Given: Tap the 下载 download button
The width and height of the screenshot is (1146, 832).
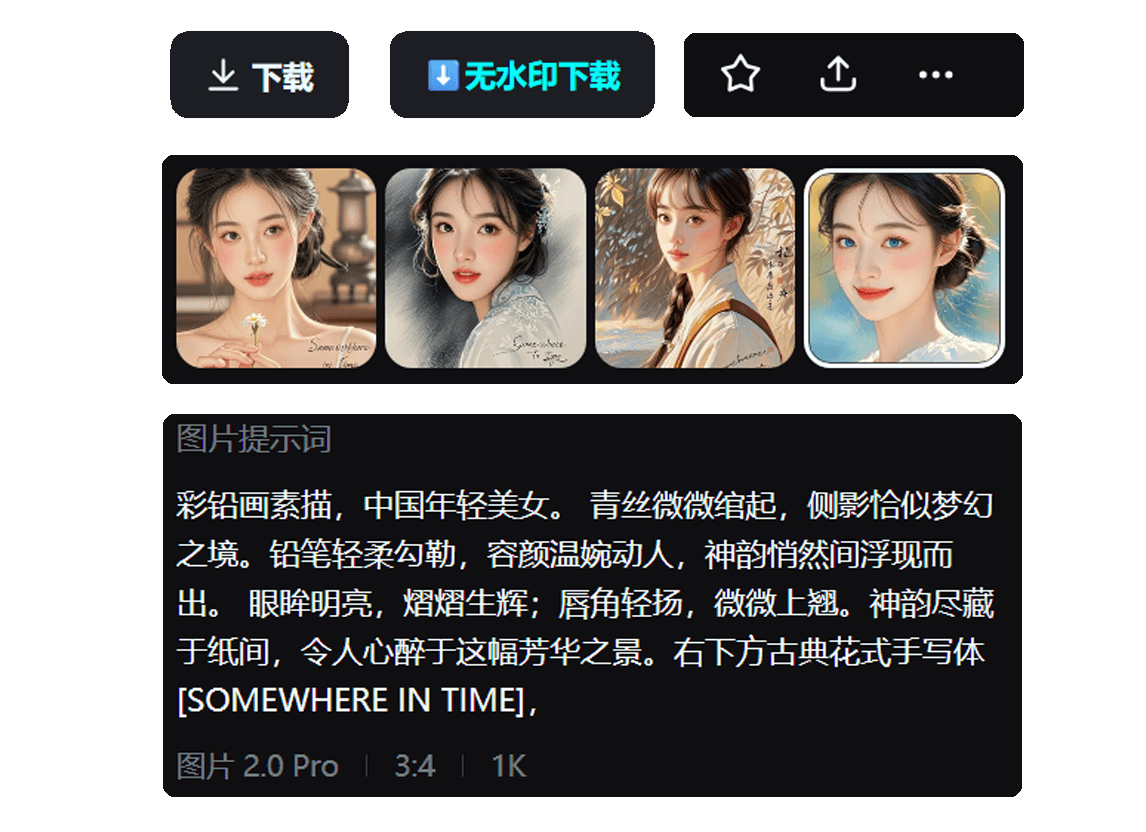Looking at the screenshot, I should click(260, 76).
